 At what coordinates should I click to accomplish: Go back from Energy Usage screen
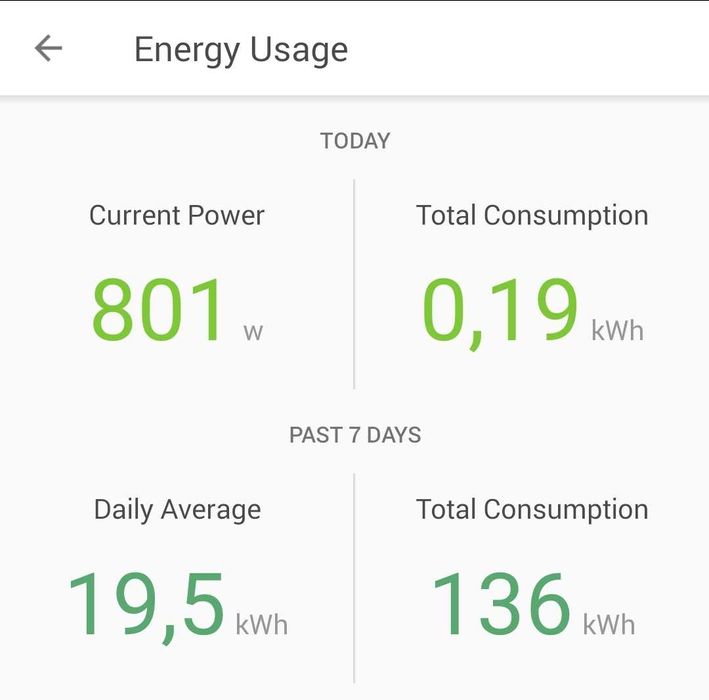[x=48, y=48]
